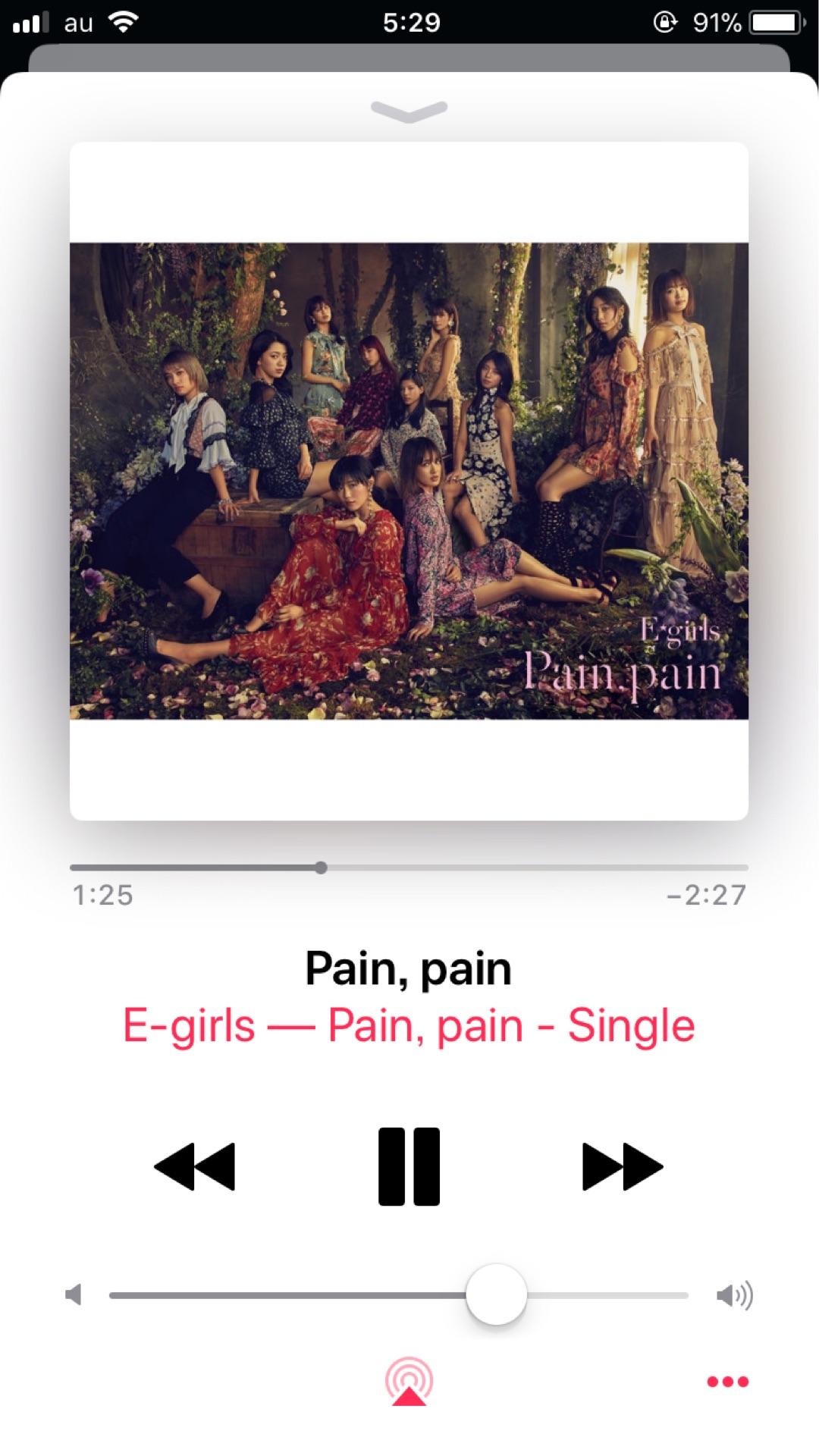Open E-girls — Pain, pain - Single link
The image size is (819, 1456).
pos(409,1025)
